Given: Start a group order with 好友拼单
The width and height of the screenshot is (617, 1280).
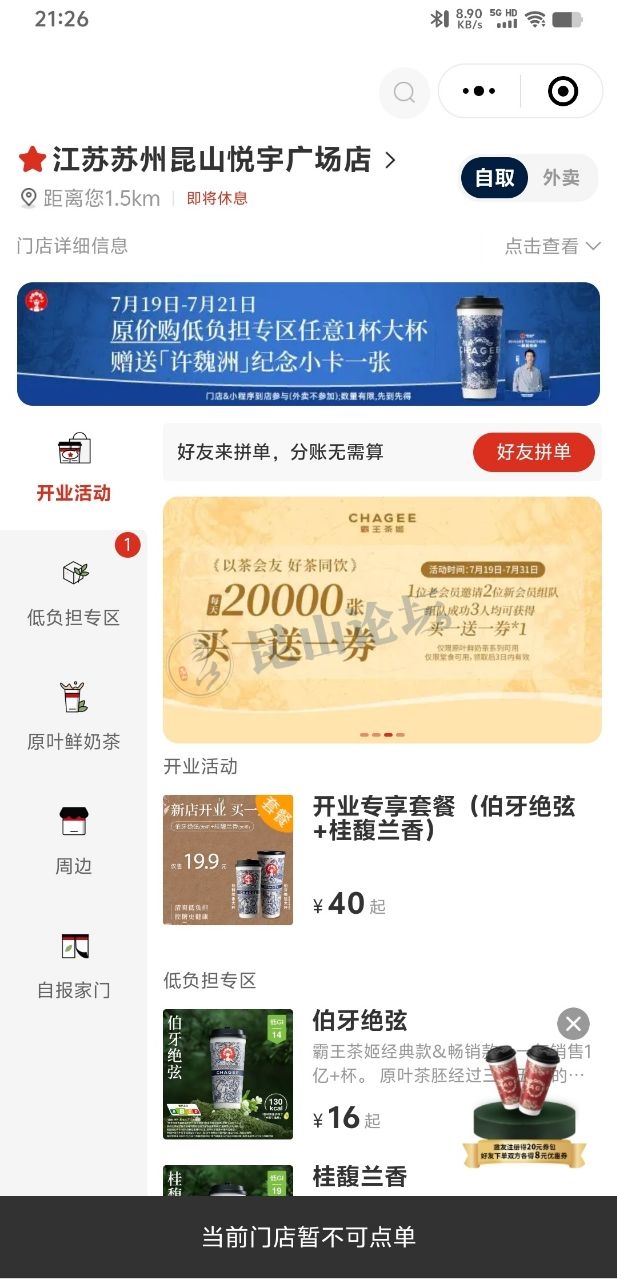Looking at the screenshot, I should (533, 452).
